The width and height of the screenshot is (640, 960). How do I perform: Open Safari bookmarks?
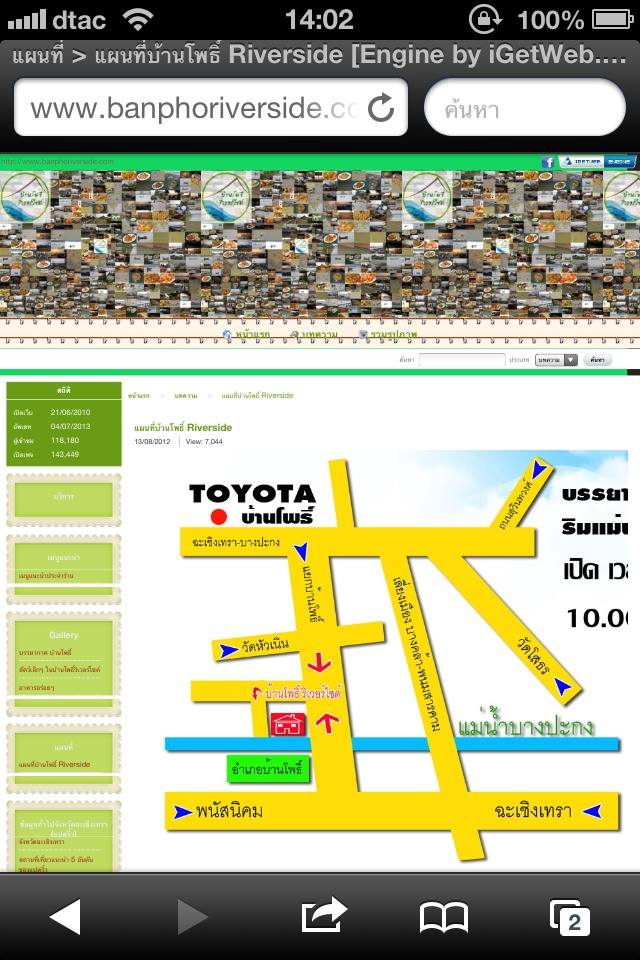(x=444, y=916)
